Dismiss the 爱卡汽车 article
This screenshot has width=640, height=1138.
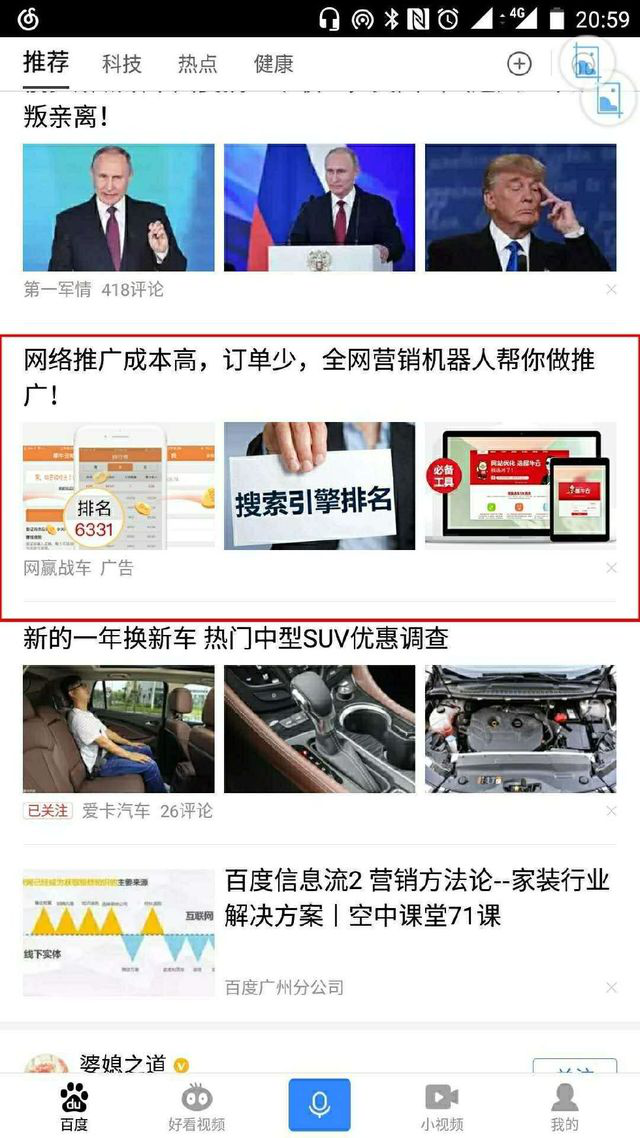click(x=611, y=811)
